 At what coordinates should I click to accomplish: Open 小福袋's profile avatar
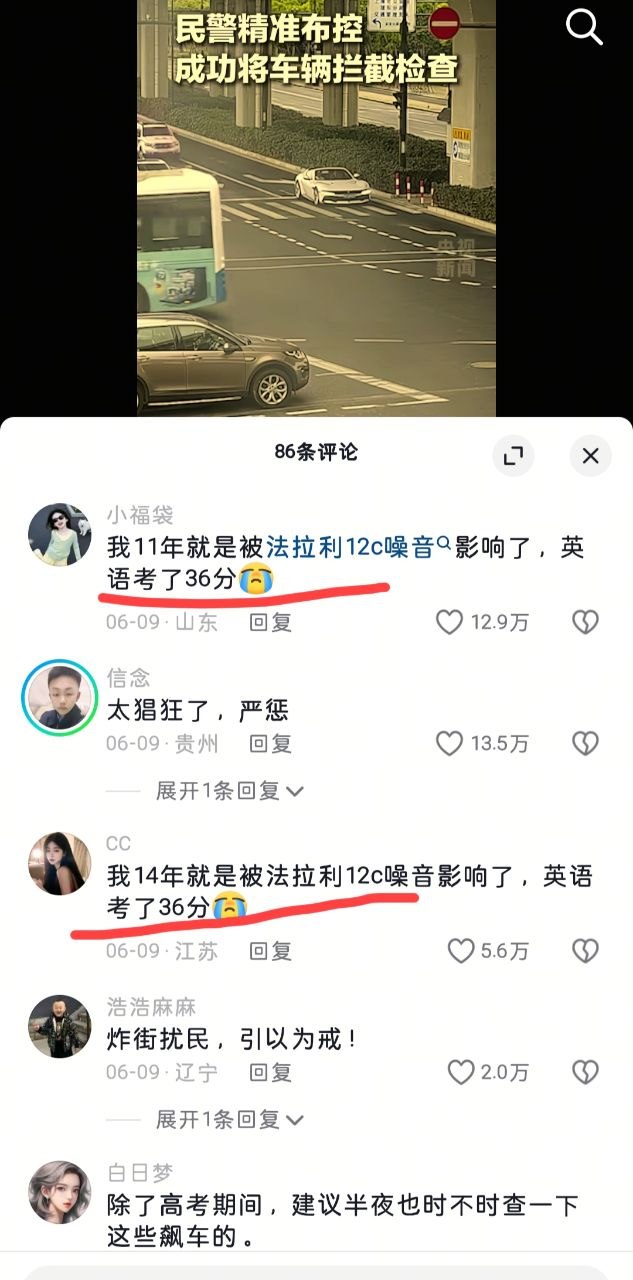tap(59, 535)
